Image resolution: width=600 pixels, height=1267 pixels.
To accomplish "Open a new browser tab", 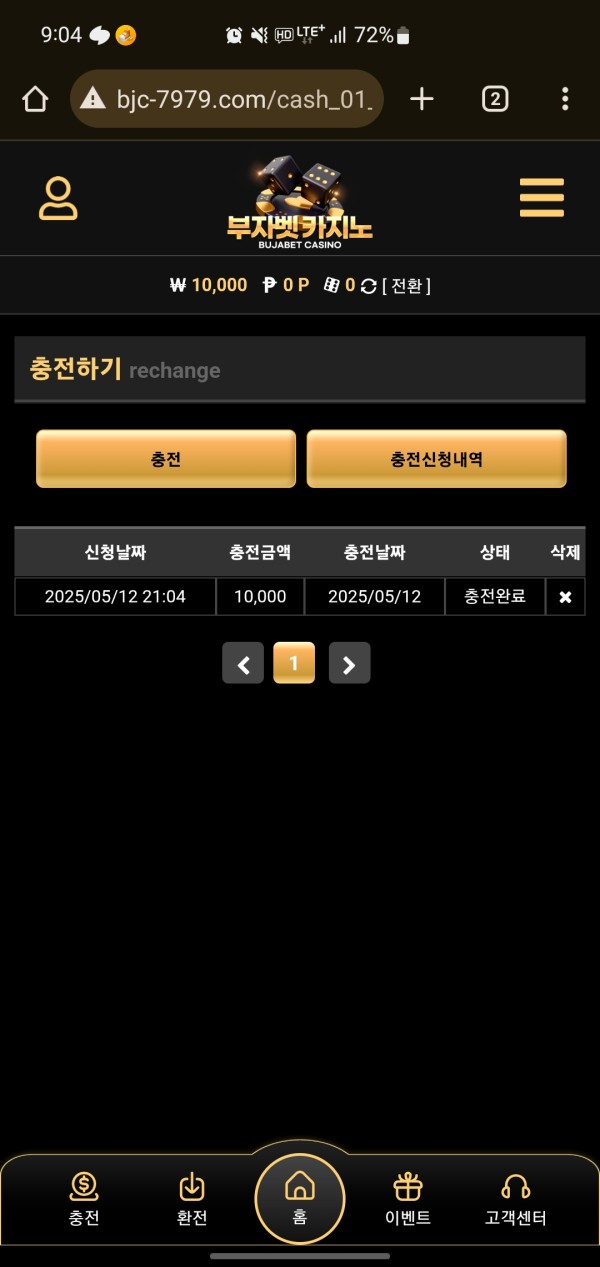I will point(422,99).
